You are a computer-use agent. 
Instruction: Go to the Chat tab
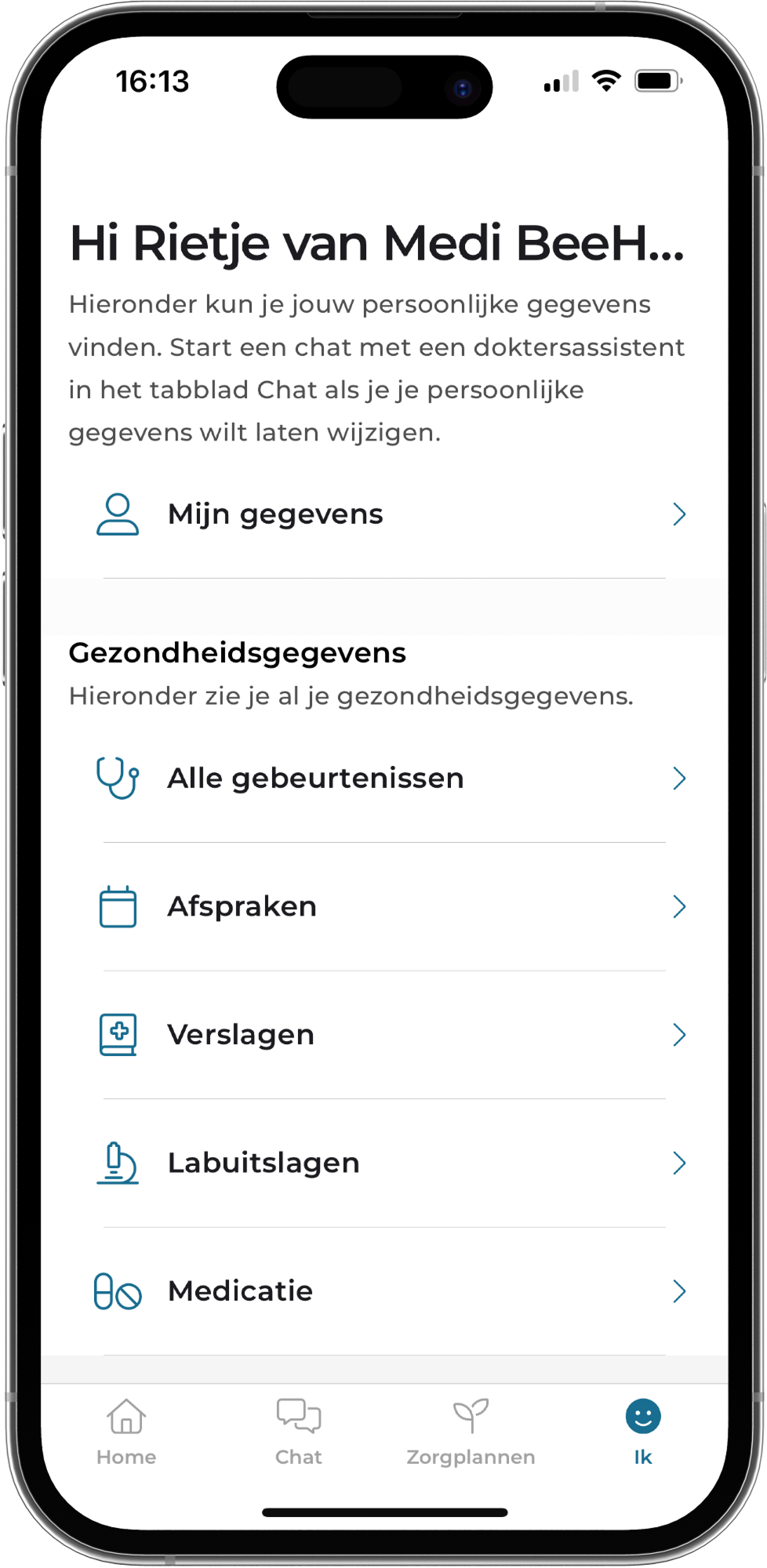coord(299,1432)
